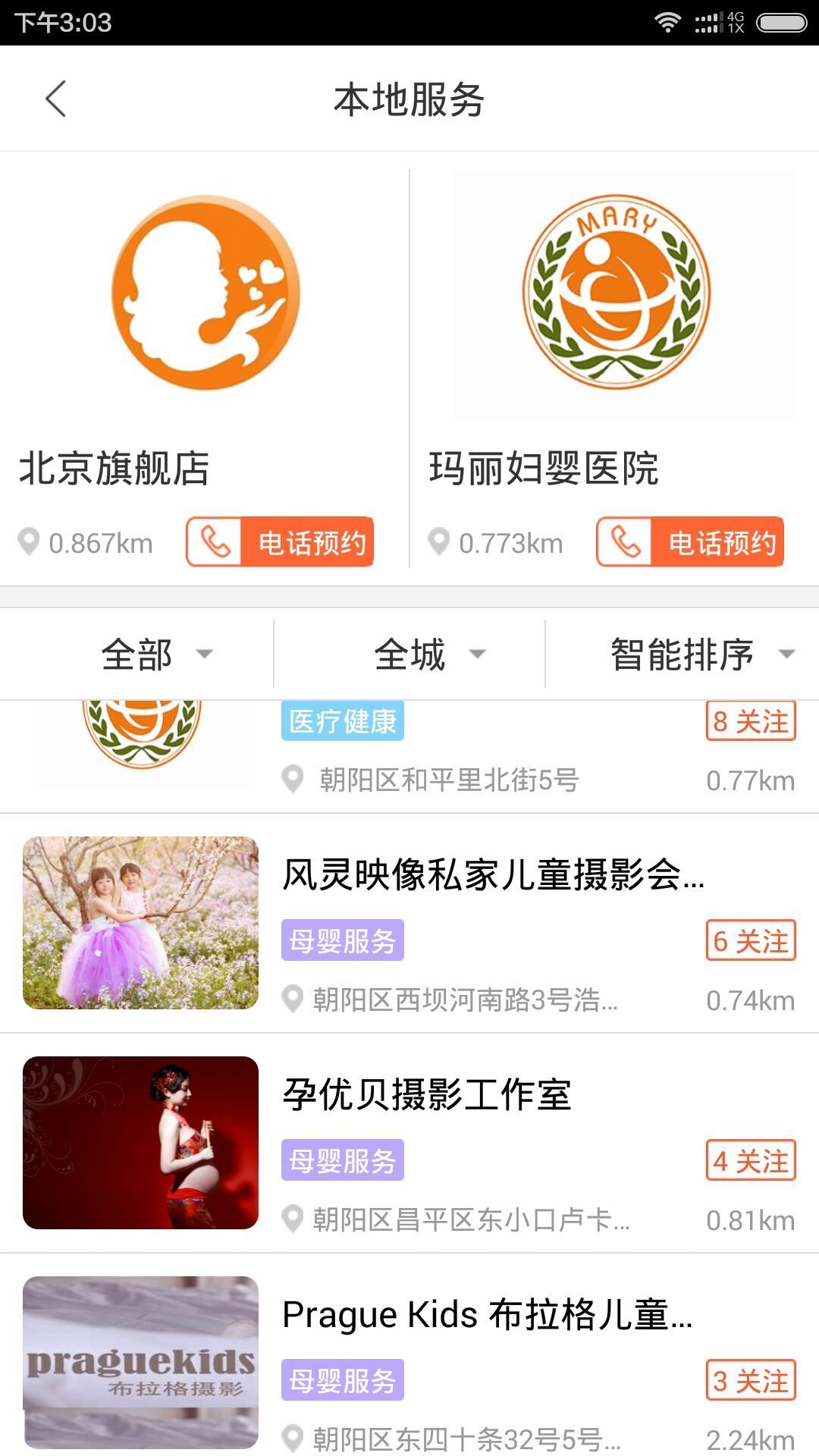Tap the 8 关注 follow button
The width and height of the screenshot is (819, 1456).
coord(751,721)
